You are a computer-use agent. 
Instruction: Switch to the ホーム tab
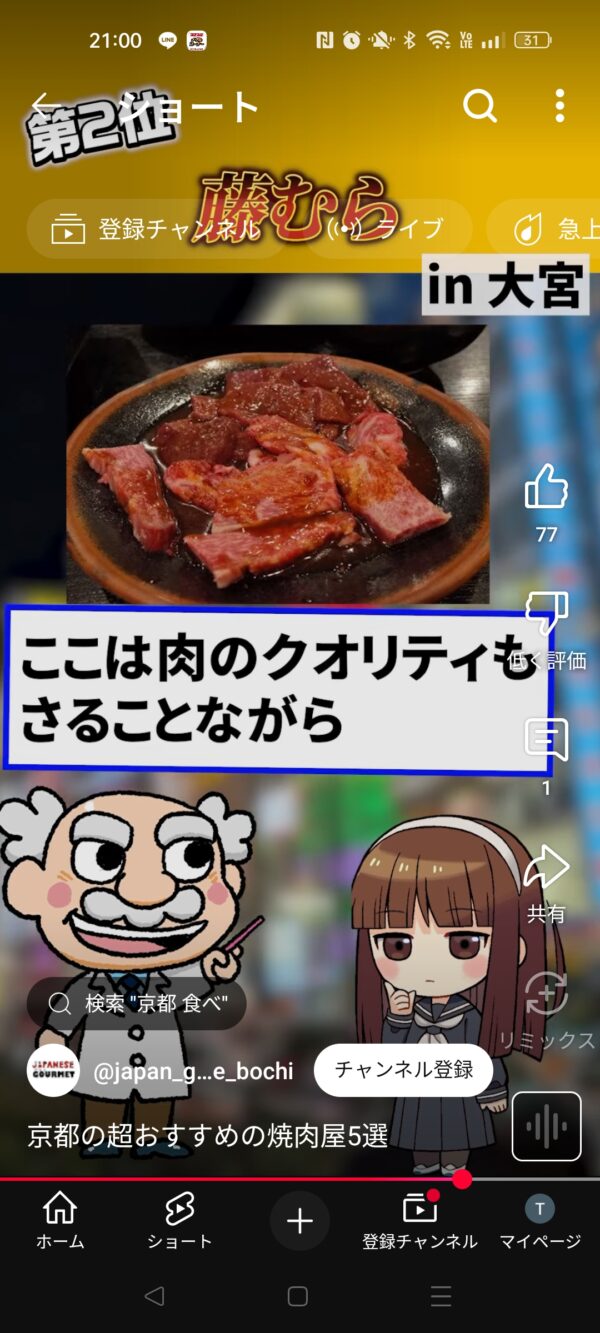(x=60, y=1221)
